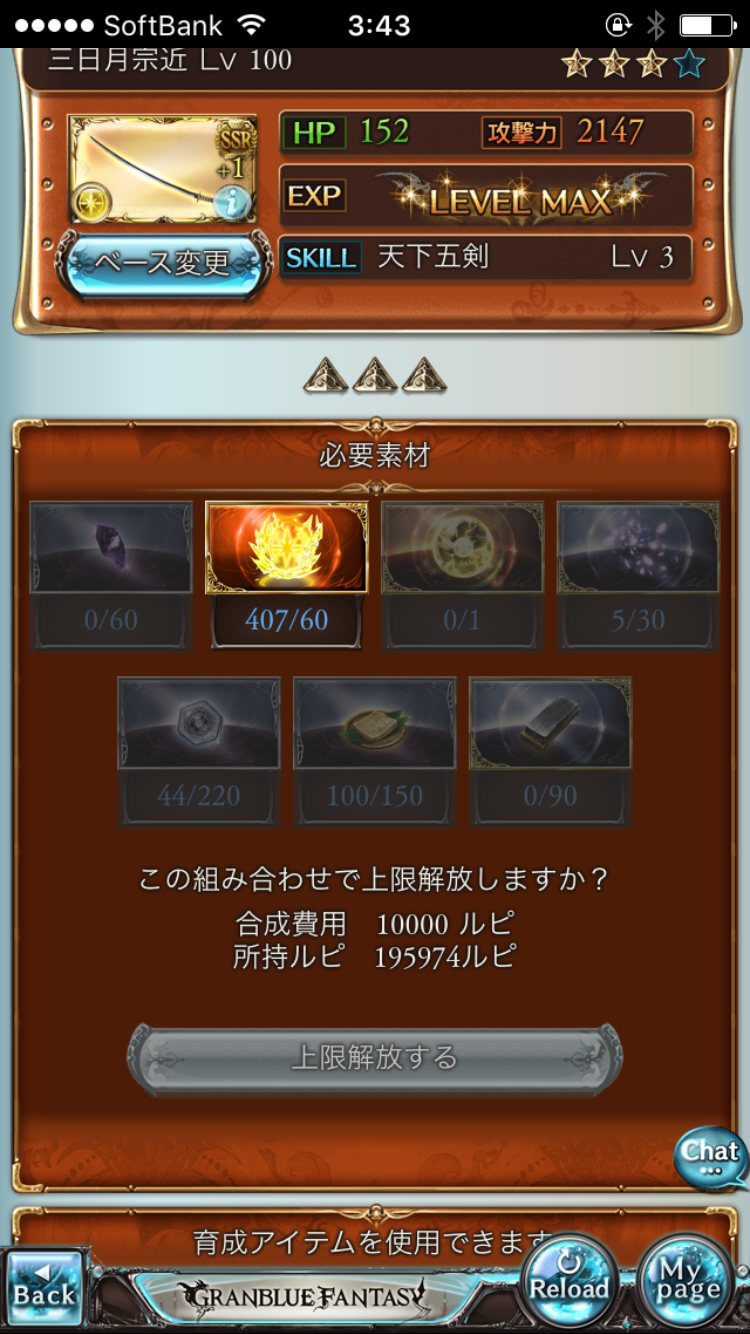The height and width of the screenshot is (1334, 750).
Task: Select the 0/60 purple crystal material
Action: (x=111, y=575)
